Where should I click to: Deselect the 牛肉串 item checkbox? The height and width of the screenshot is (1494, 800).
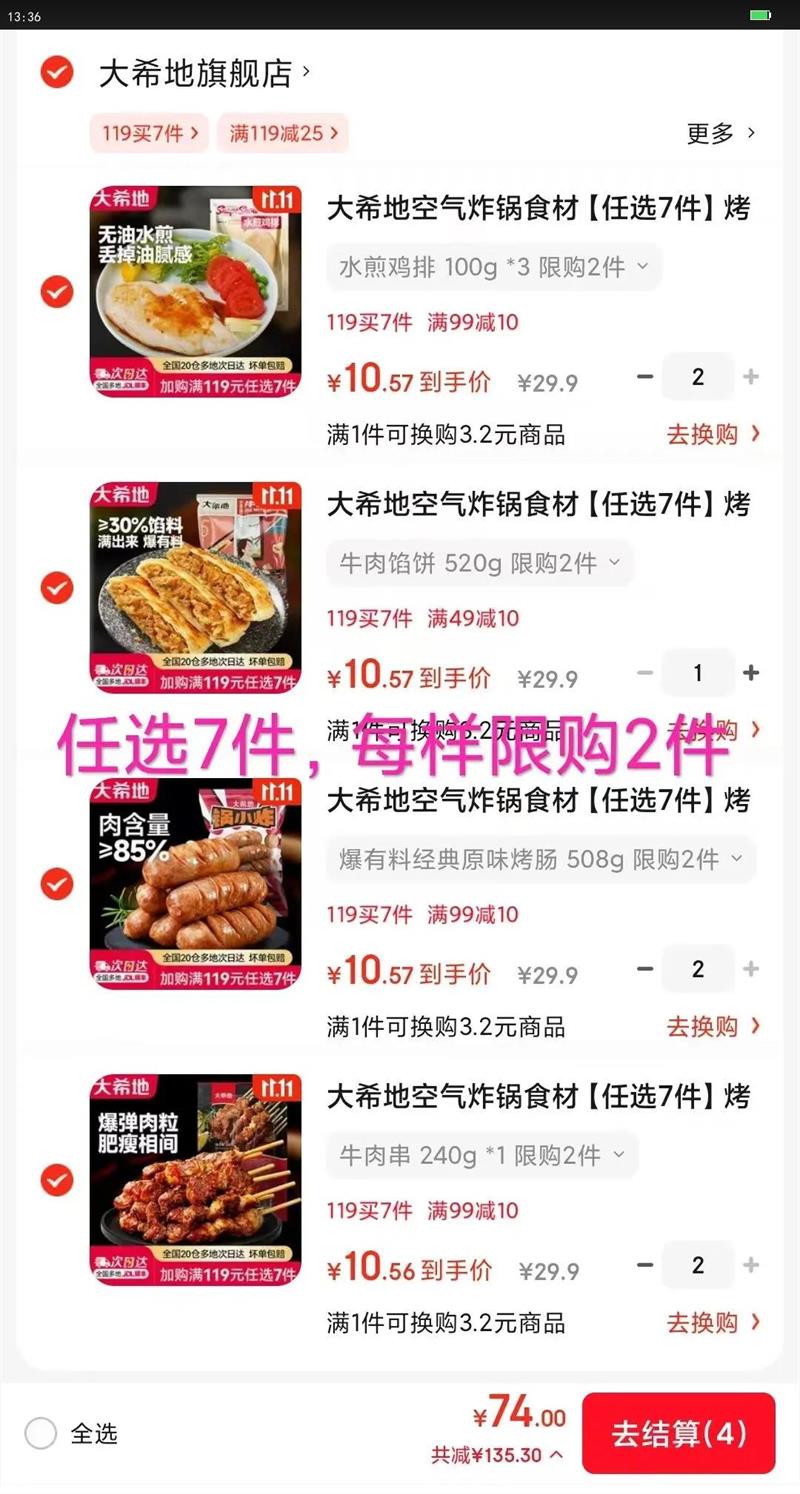[x=57, y=1179]
